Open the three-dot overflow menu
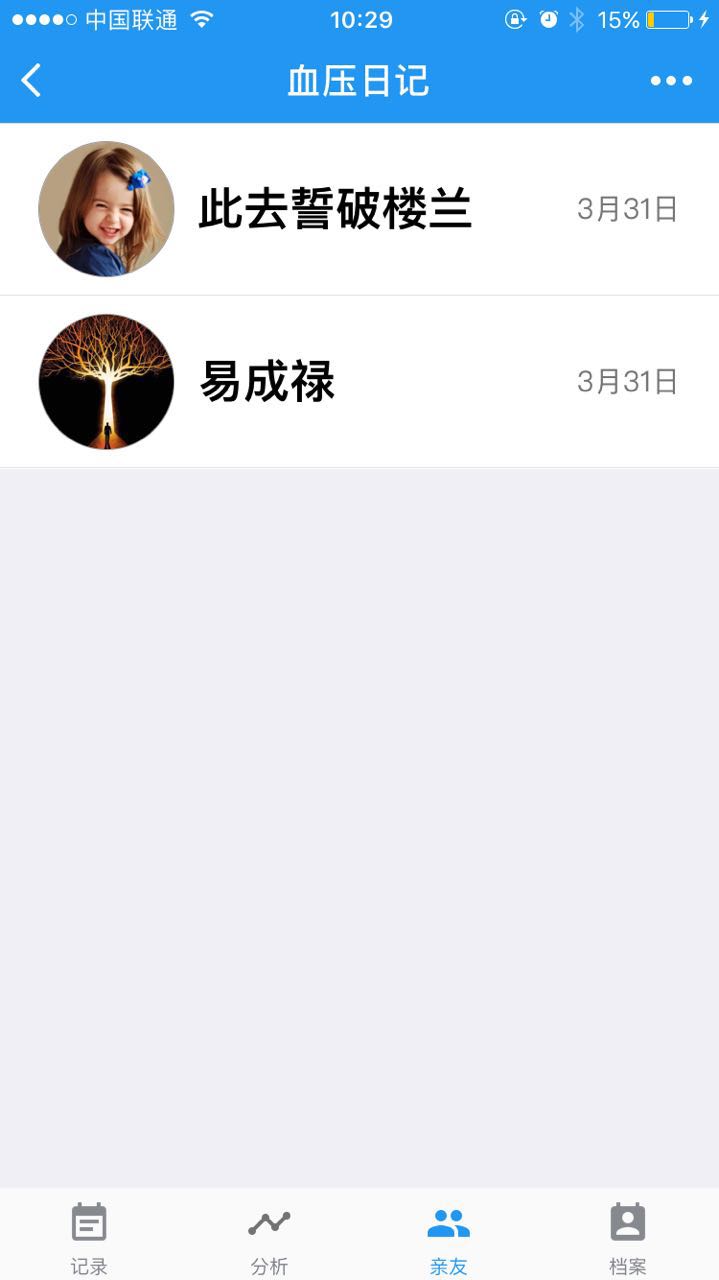 click(x=671, y=81)
